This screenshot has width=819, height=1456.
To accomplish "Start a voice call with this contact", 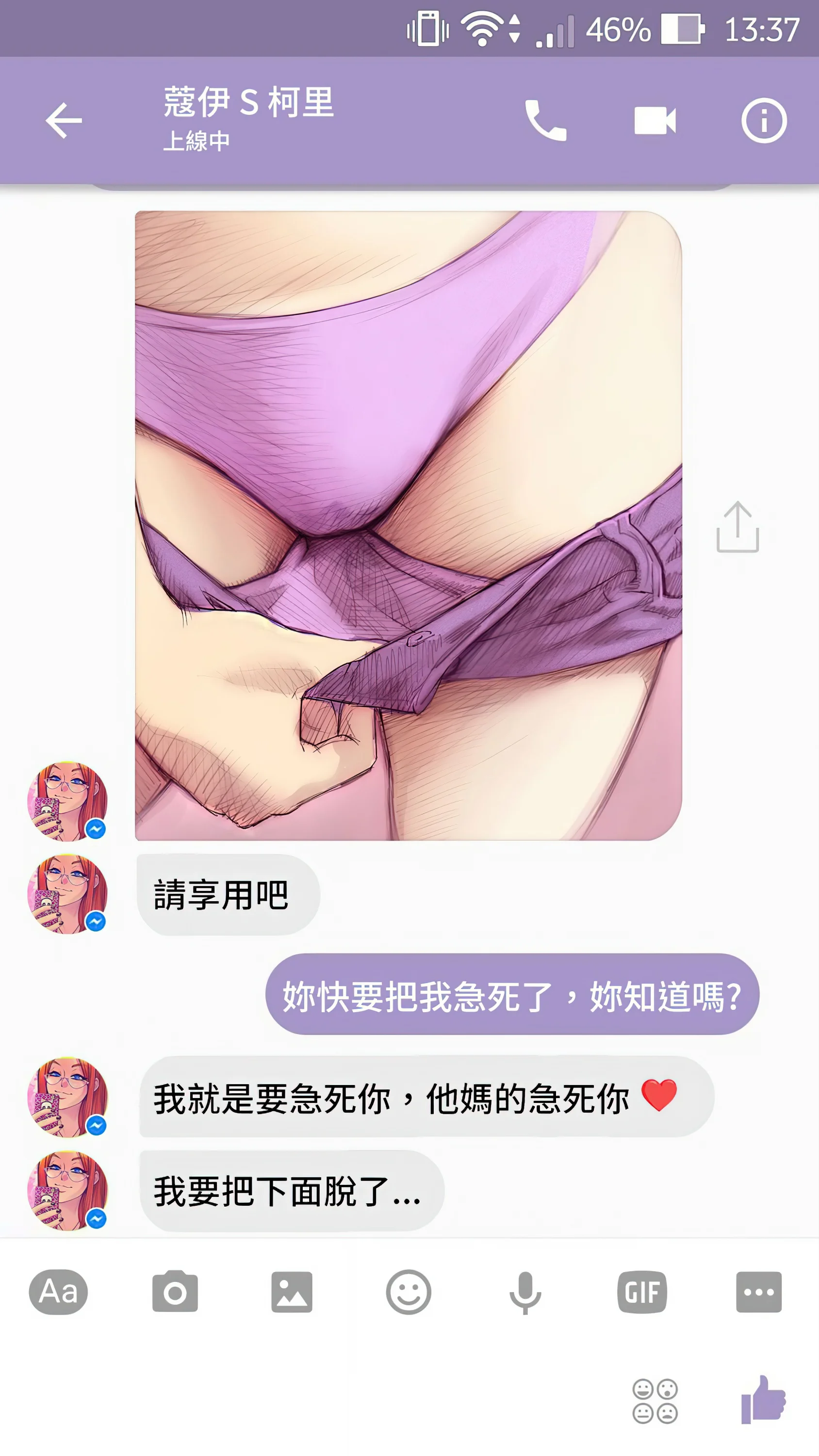I will (545, 120).
